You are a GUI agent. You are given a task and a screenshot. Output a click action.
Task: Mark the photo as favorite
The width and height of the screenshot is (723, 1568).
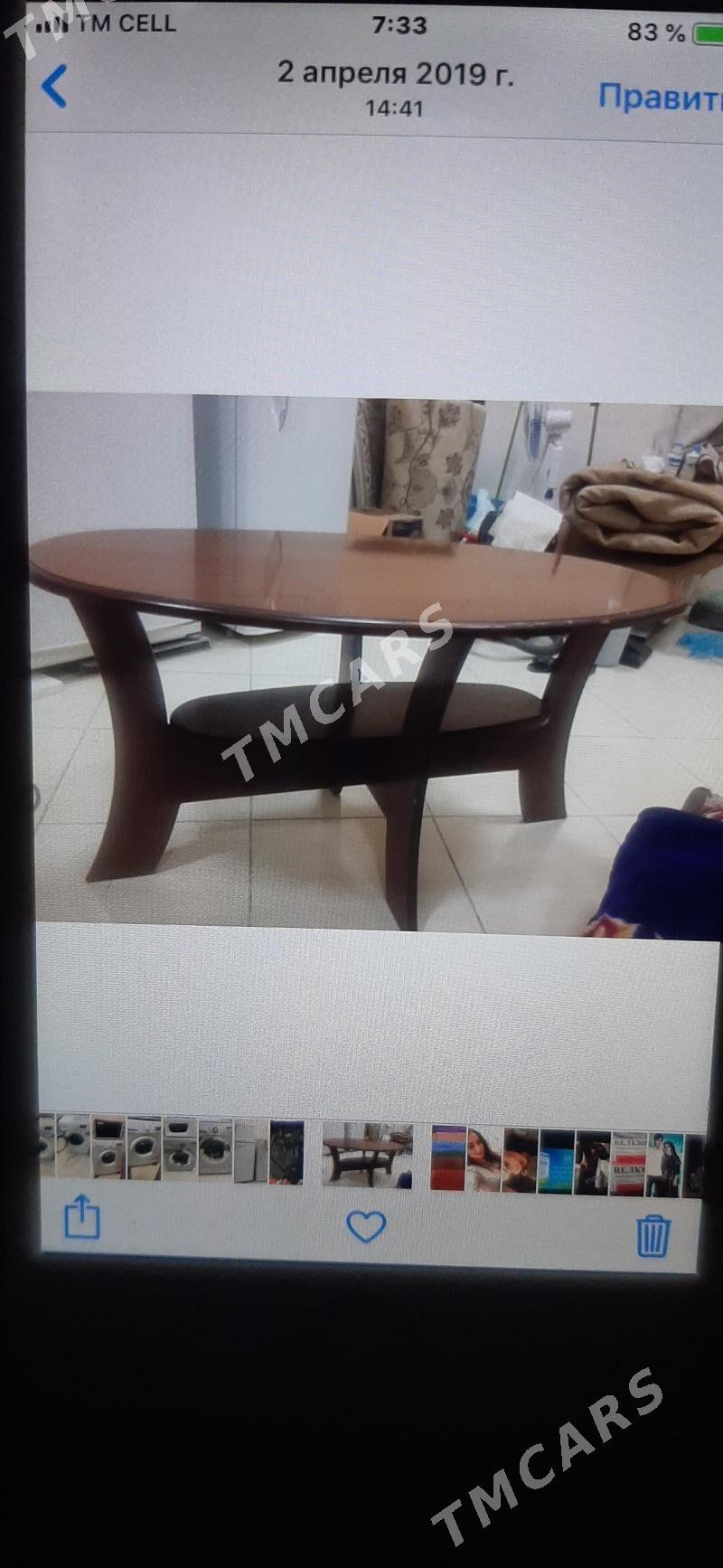pos(366,1227)
